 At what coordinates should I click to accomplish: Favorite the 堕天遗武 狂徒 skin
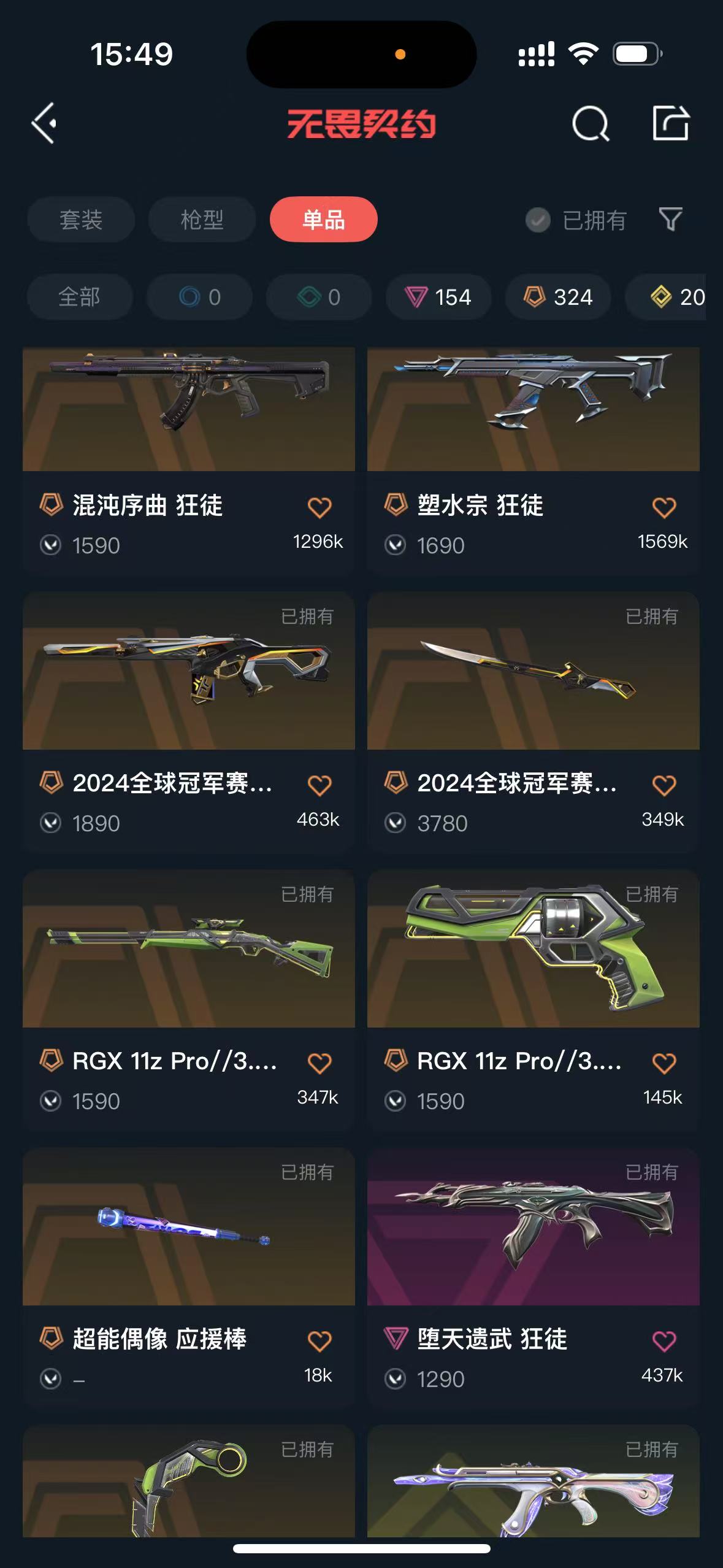point(664,1341)
